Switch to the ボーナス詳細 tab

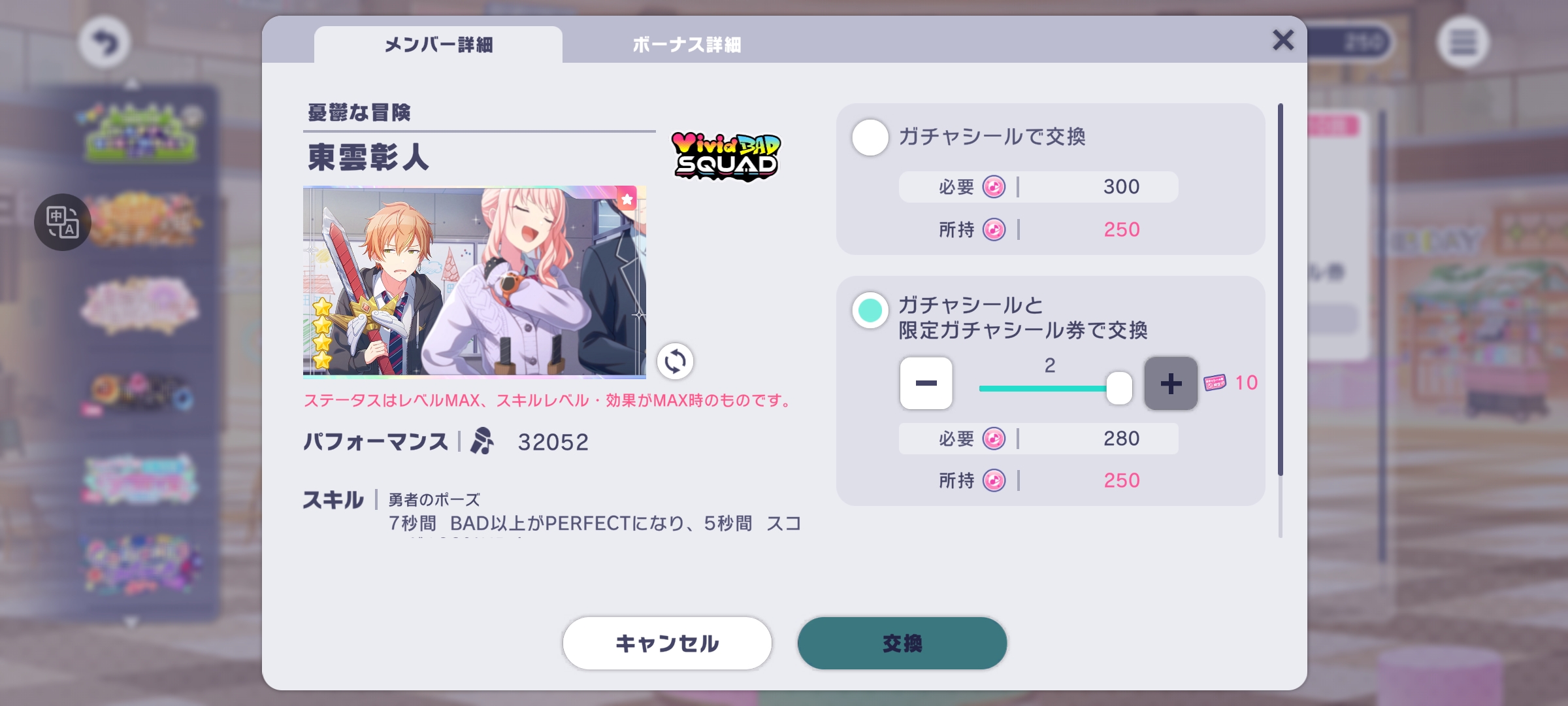click(x=686, y=44)
